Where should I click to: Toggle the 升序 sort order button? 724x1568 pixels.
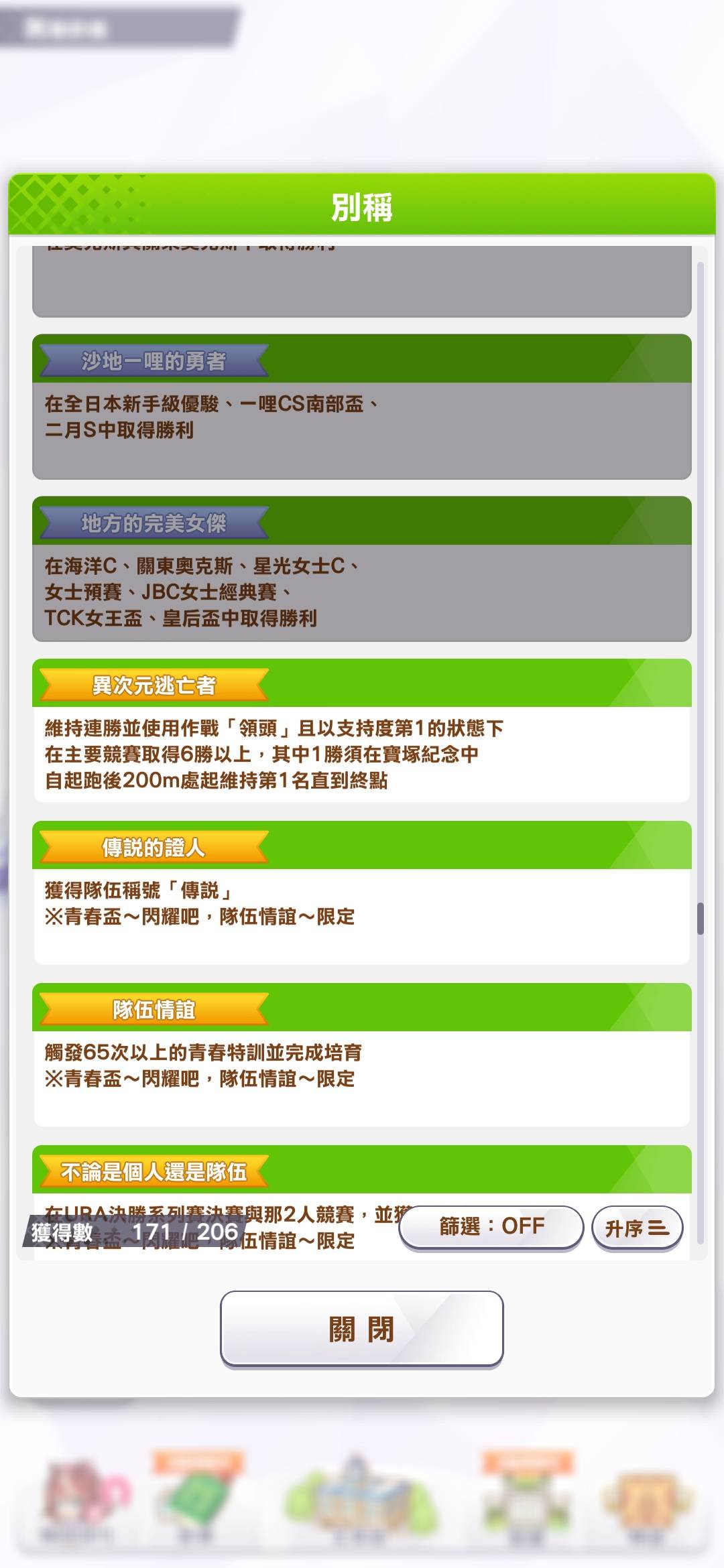(x=638, y=1228)
